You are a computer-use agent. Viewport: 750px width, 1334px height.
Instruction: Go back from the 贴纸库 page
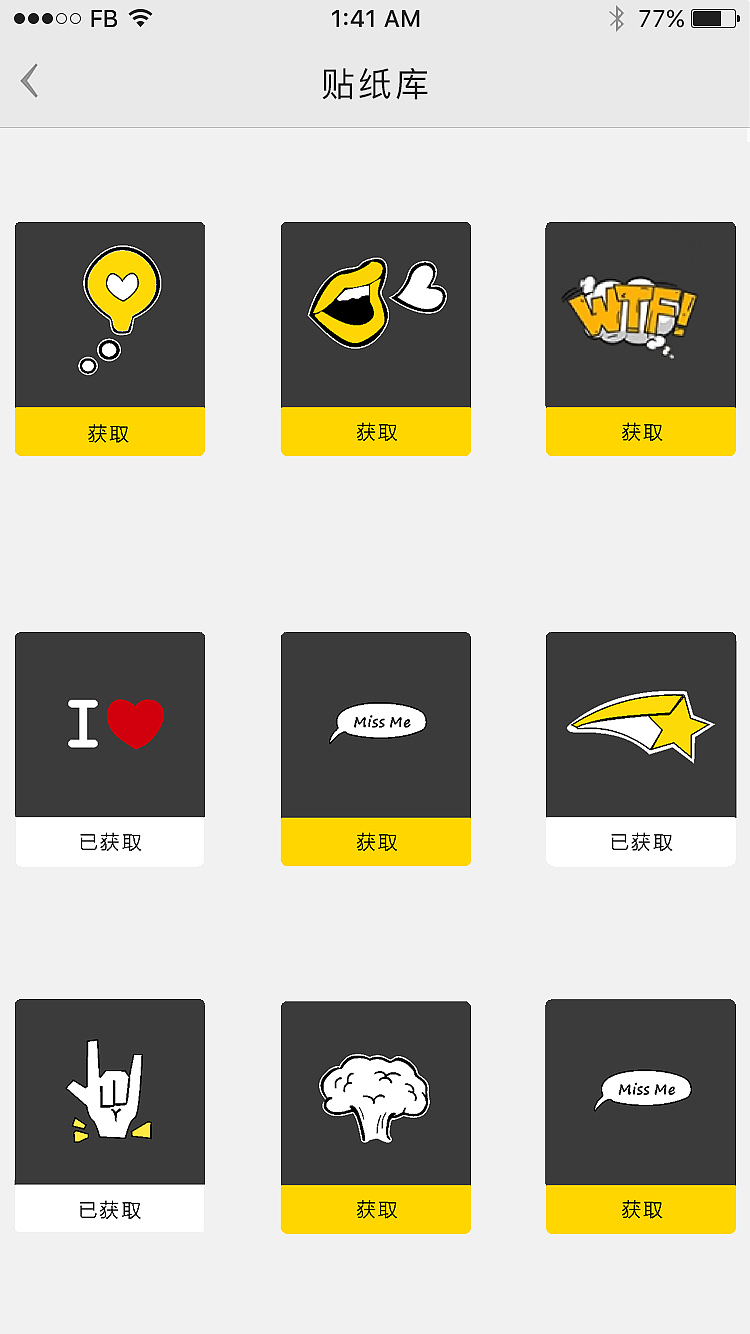point(30,81)
